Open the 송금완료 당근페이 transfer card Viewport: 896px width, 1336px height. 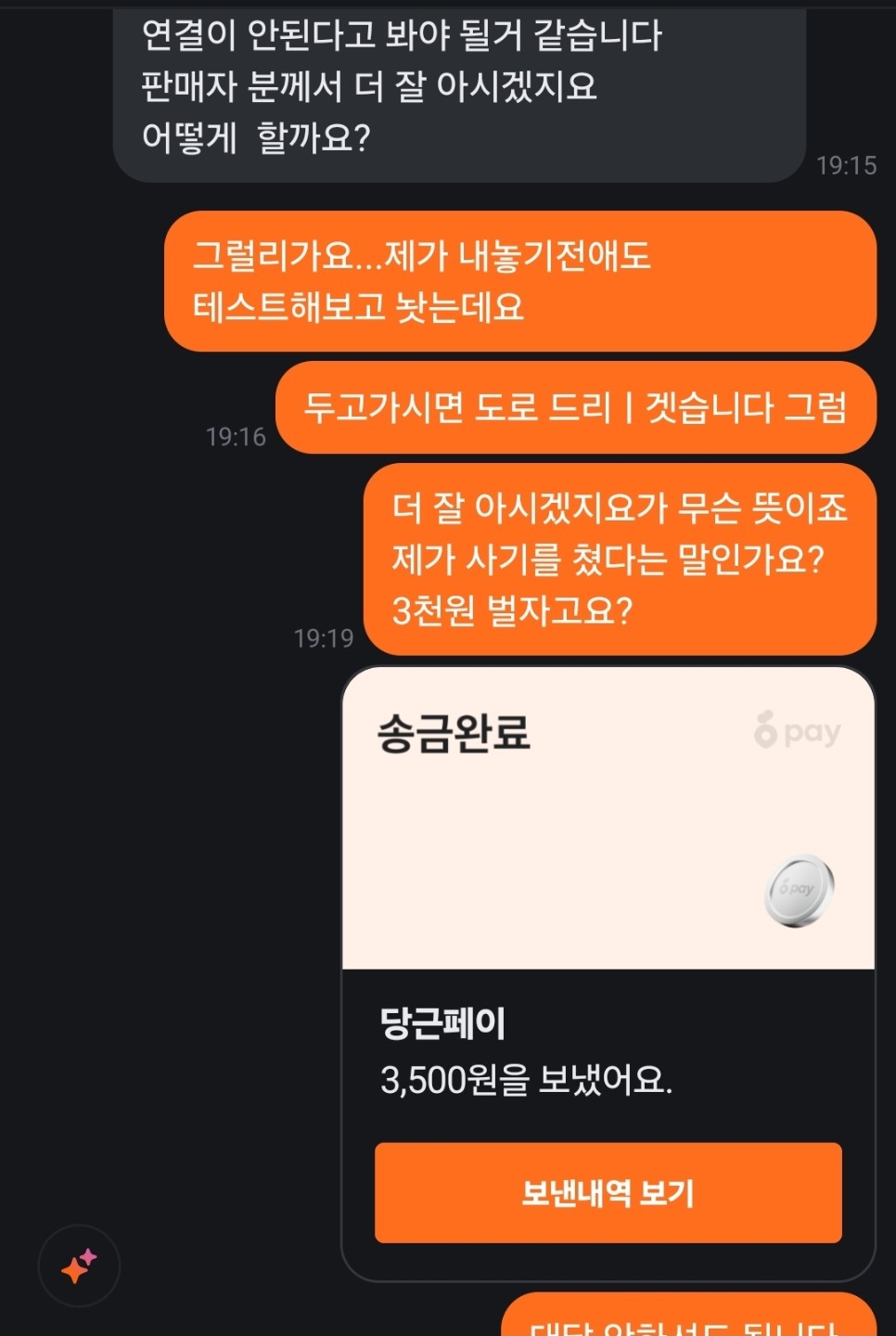(x=608, y=835)
